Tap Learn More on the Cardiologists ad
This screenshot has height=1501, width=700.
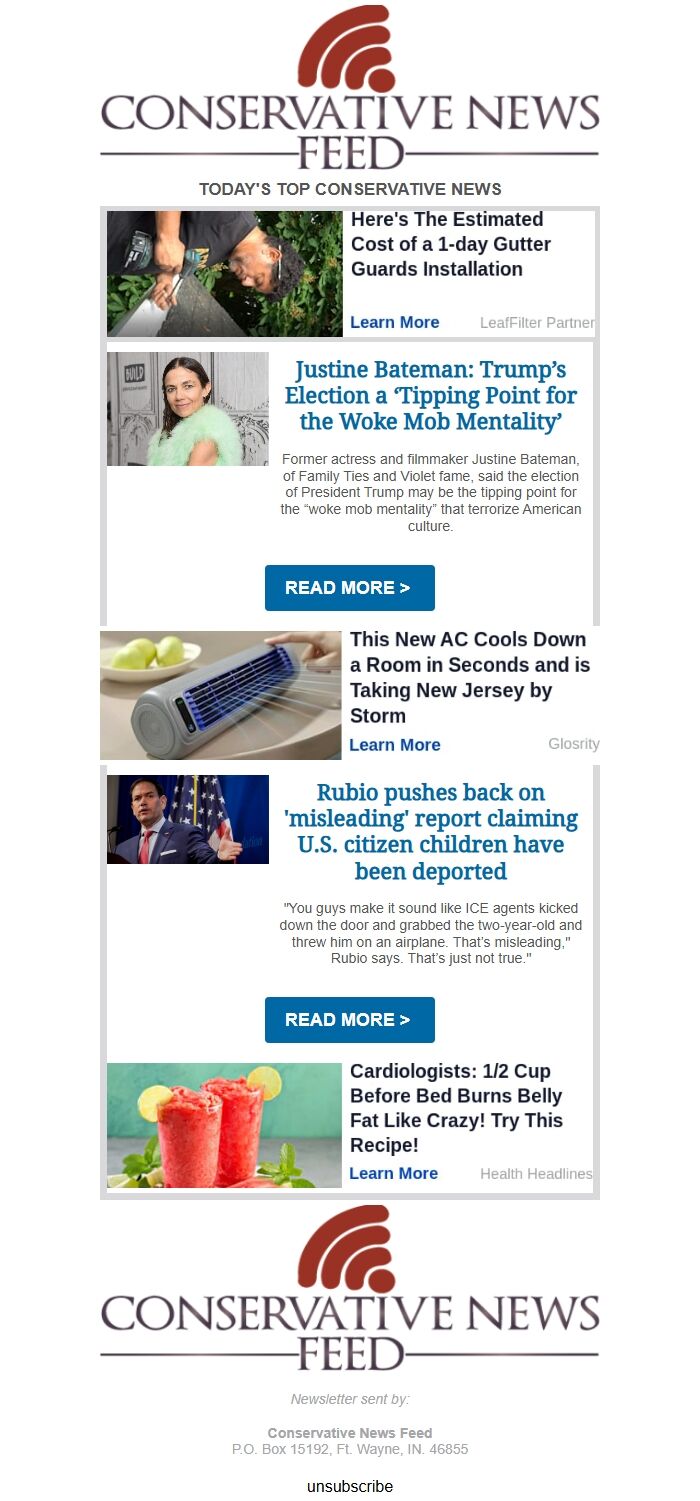point(393,1173)
